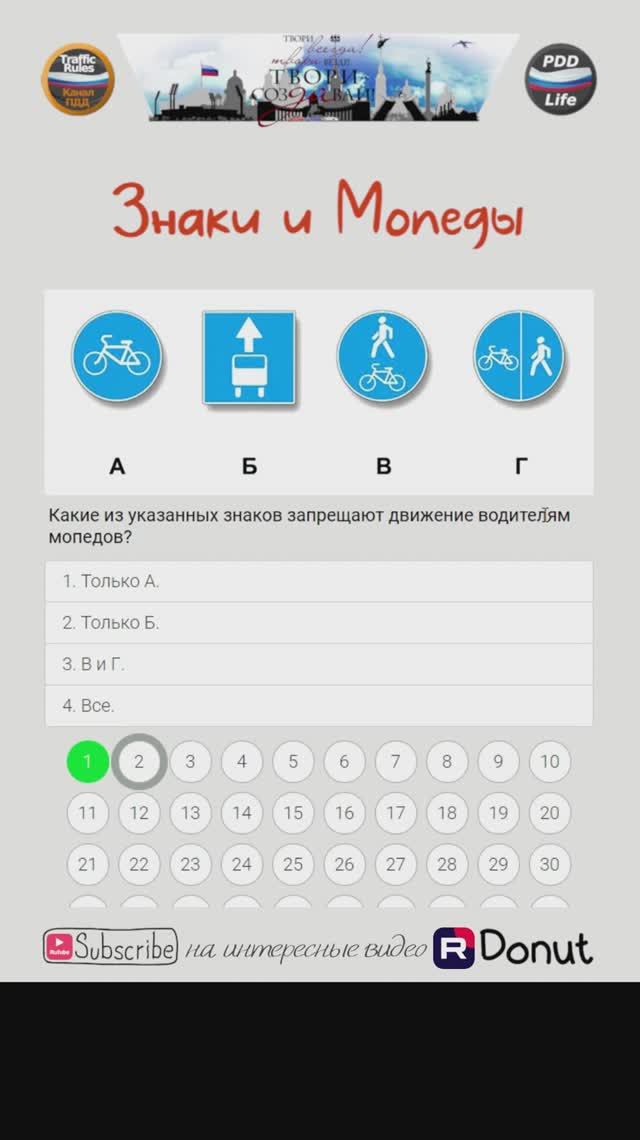Select answer 1. Только А.
This screenshot has width=640, height=1140.
point(318,581)
